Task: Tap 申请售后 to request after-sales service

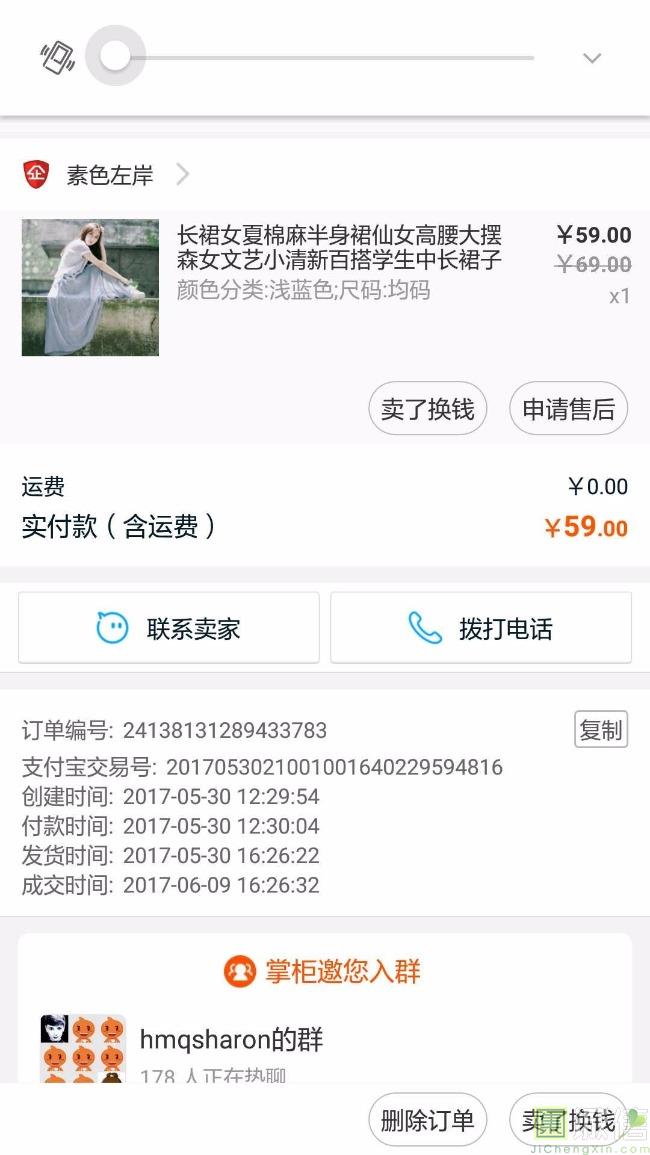Action: (568, 409)
